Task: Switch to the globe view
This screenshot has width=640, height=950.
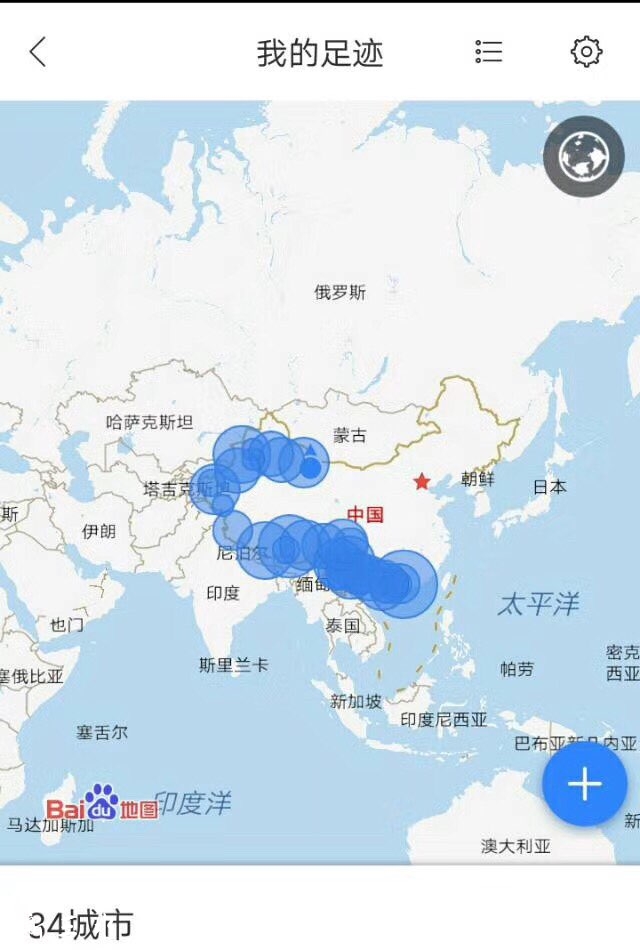Action: tap(584, 157)
